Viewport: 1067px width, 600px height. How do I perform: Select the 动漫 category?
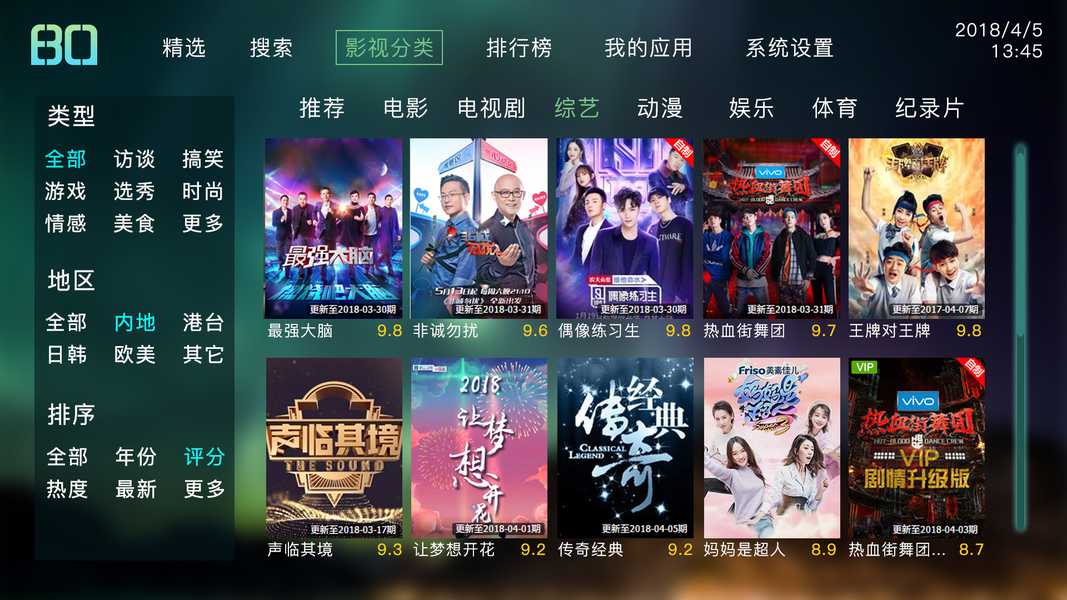pyautogui.click(x=660, y=108)
